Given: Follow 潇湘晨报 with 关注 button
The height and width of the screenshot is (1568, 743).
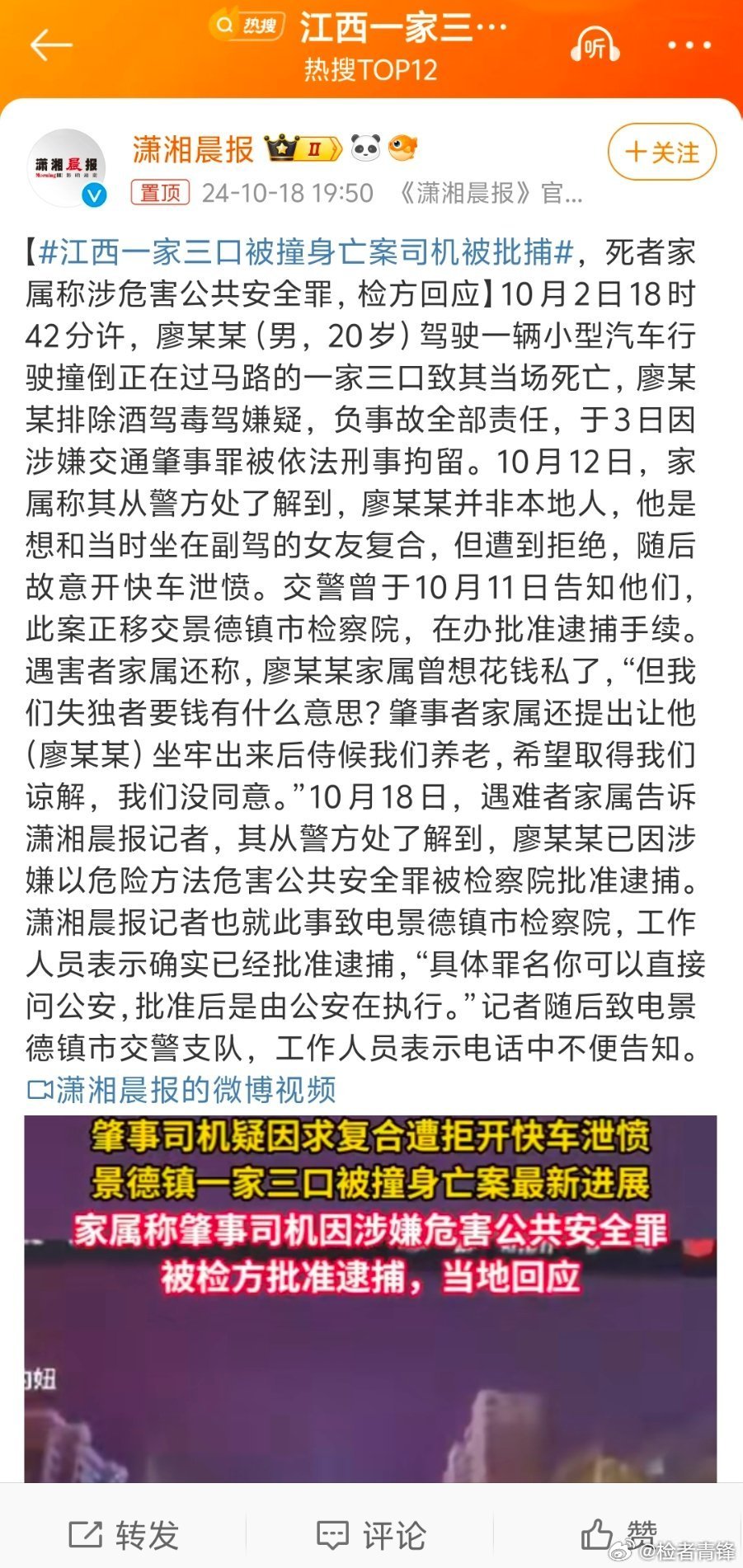Looking at the screenshot, I should (661, 153).
